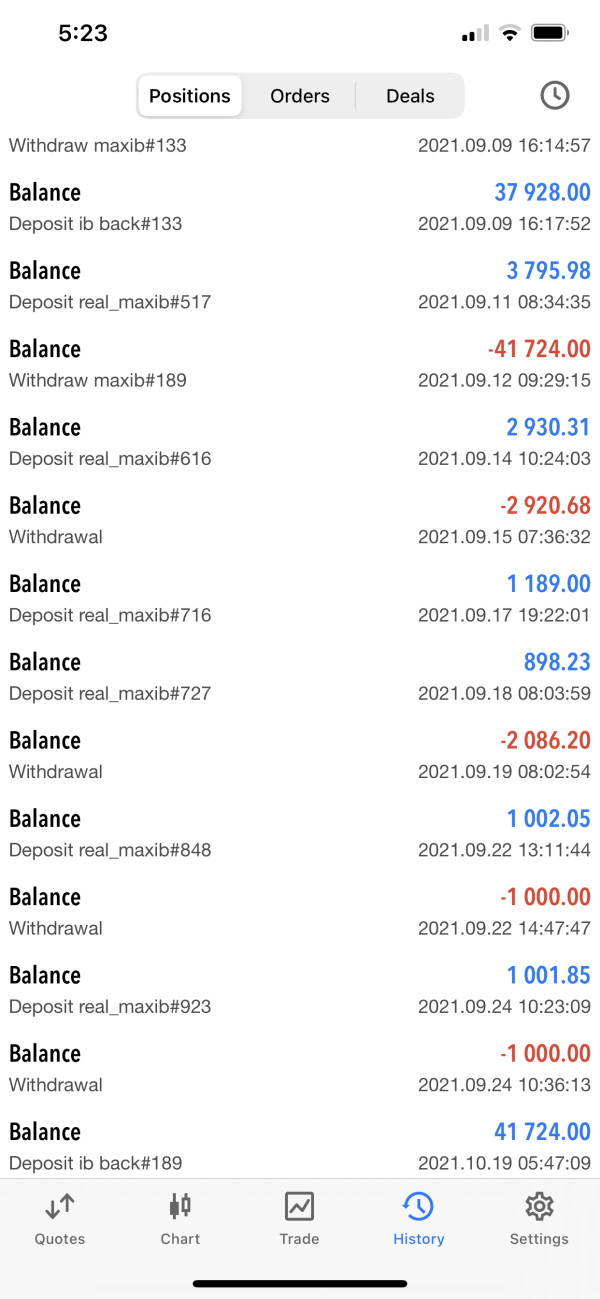
Task: Go to the Quotes tab
Action: pos(60,1219)
